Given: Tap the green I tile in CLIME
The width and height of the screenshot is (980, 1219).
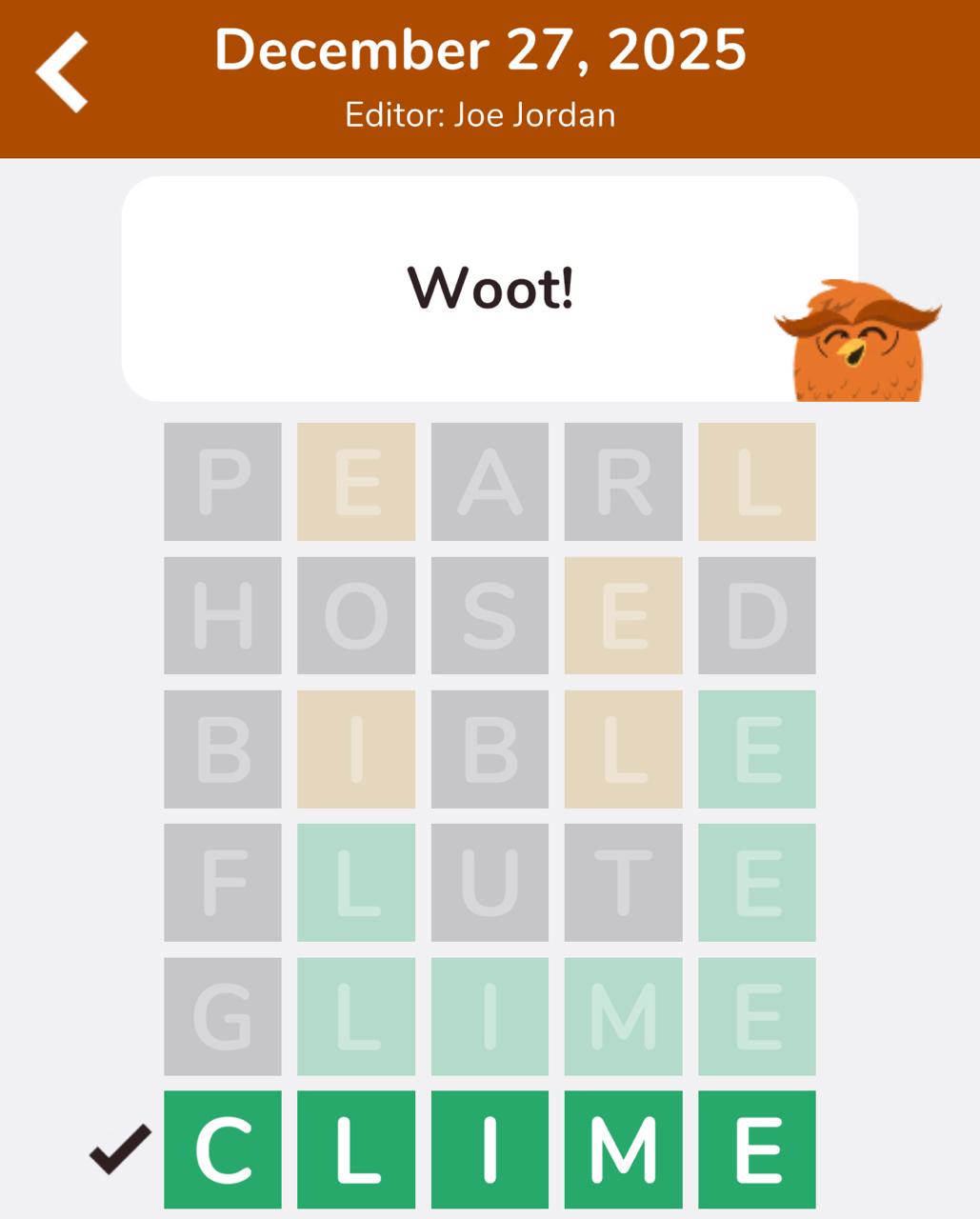Looking at the screenshot, I should [x=490, y=1148].
